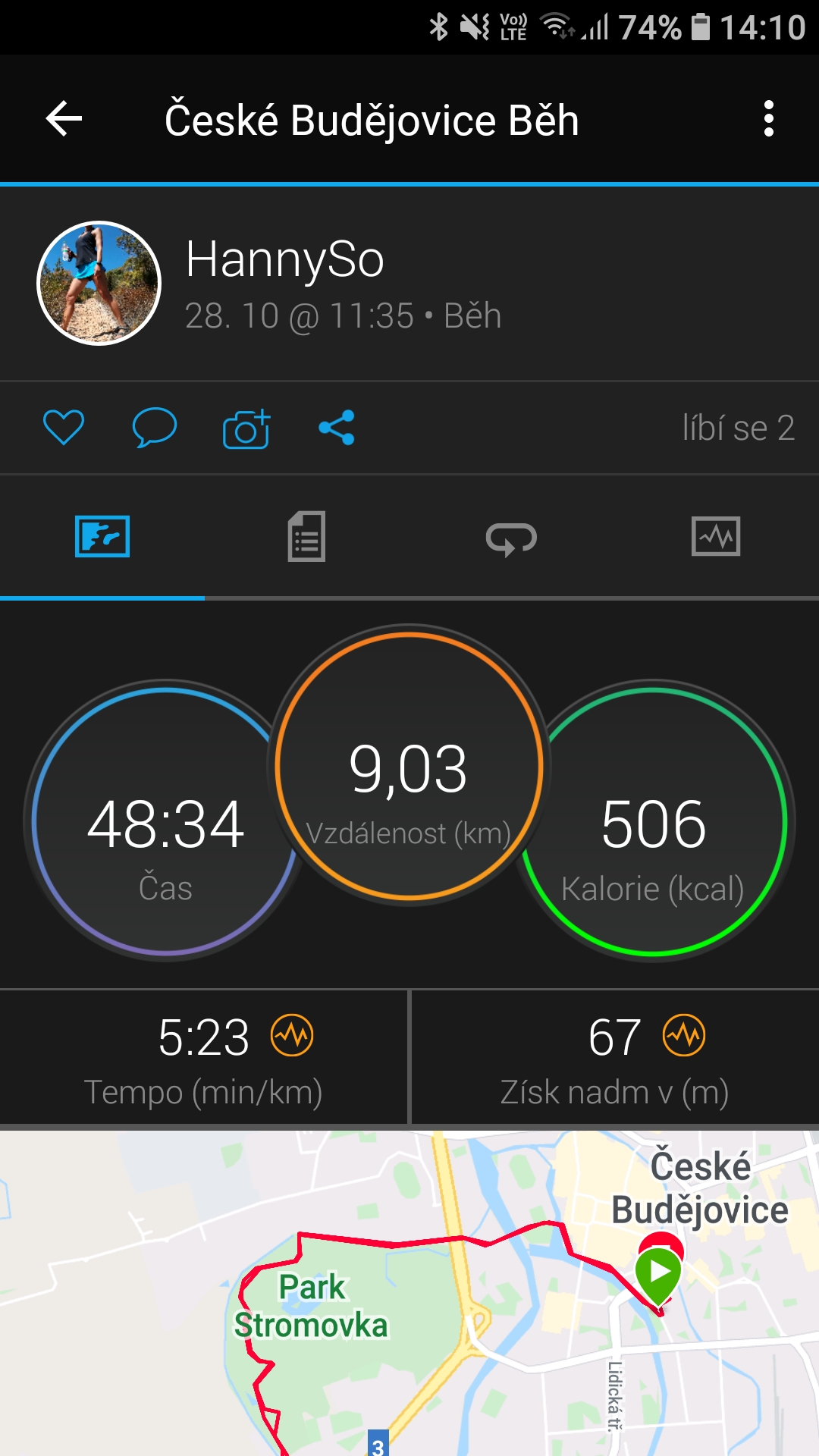This screenshot has width=819, height=1456.
Task: Switch to the stats details tab
Action: pyautogui.click(x=306, y=537)
